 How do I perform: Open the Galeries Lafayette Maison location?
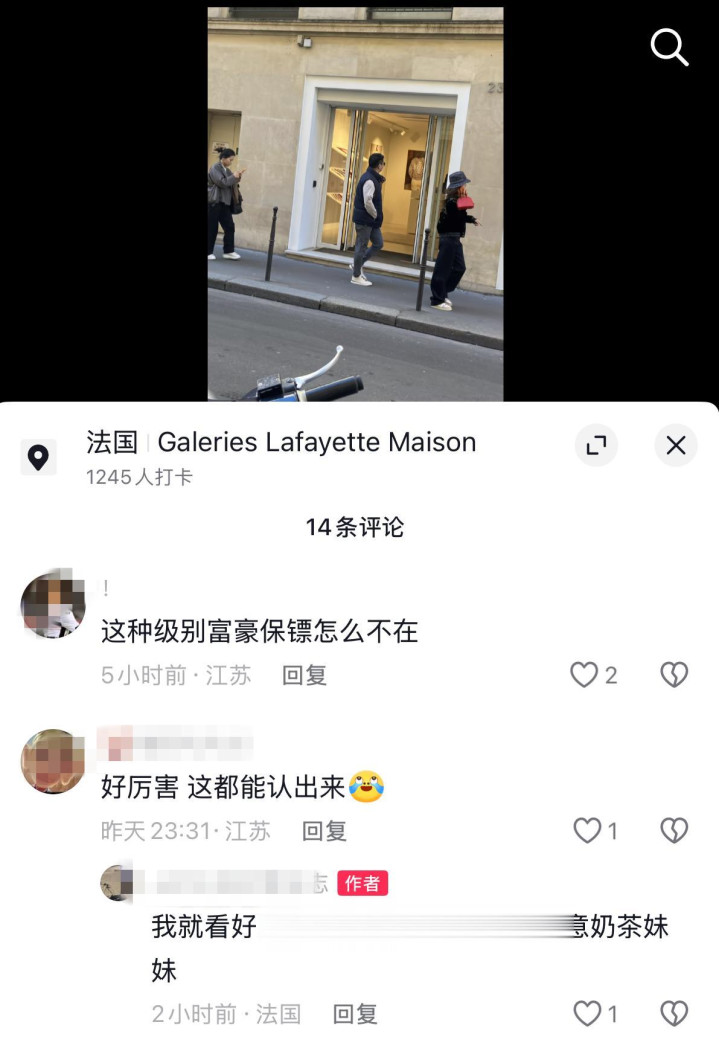click(x=316, y=442)
